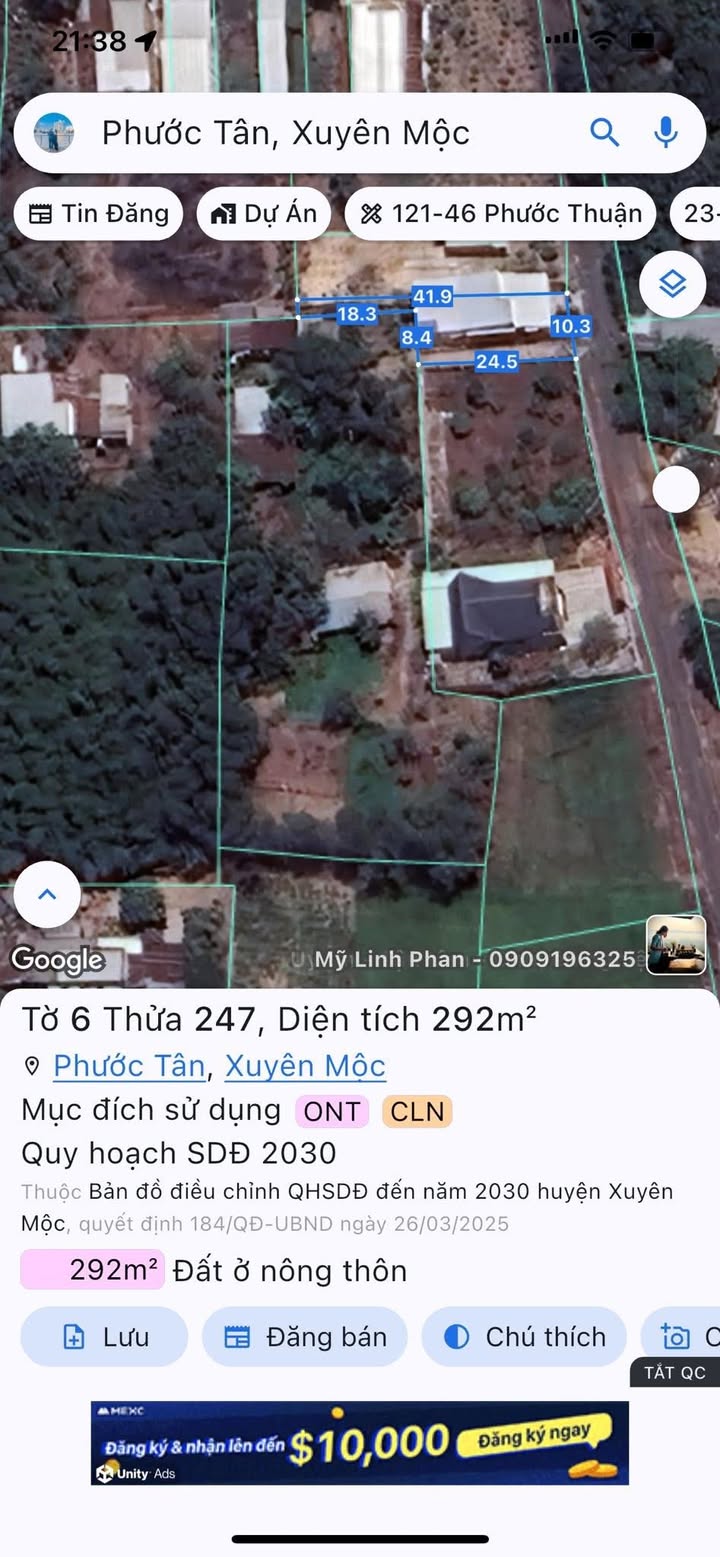
Task: Open Chú thích legend
Action: coord(524,1337)
